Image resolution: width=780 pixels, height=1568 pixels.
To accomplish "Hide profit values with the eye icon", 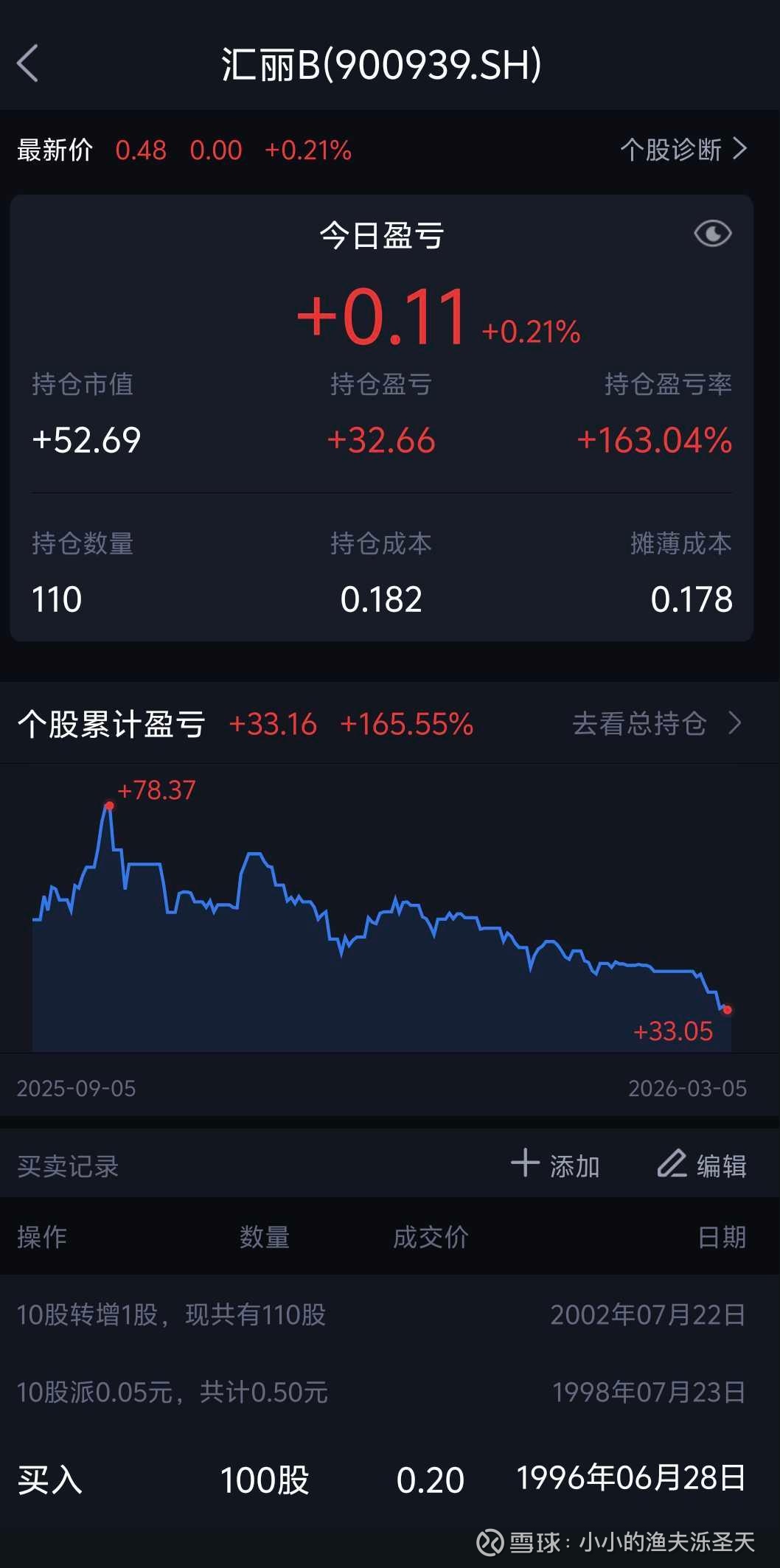I will (712, 234).
